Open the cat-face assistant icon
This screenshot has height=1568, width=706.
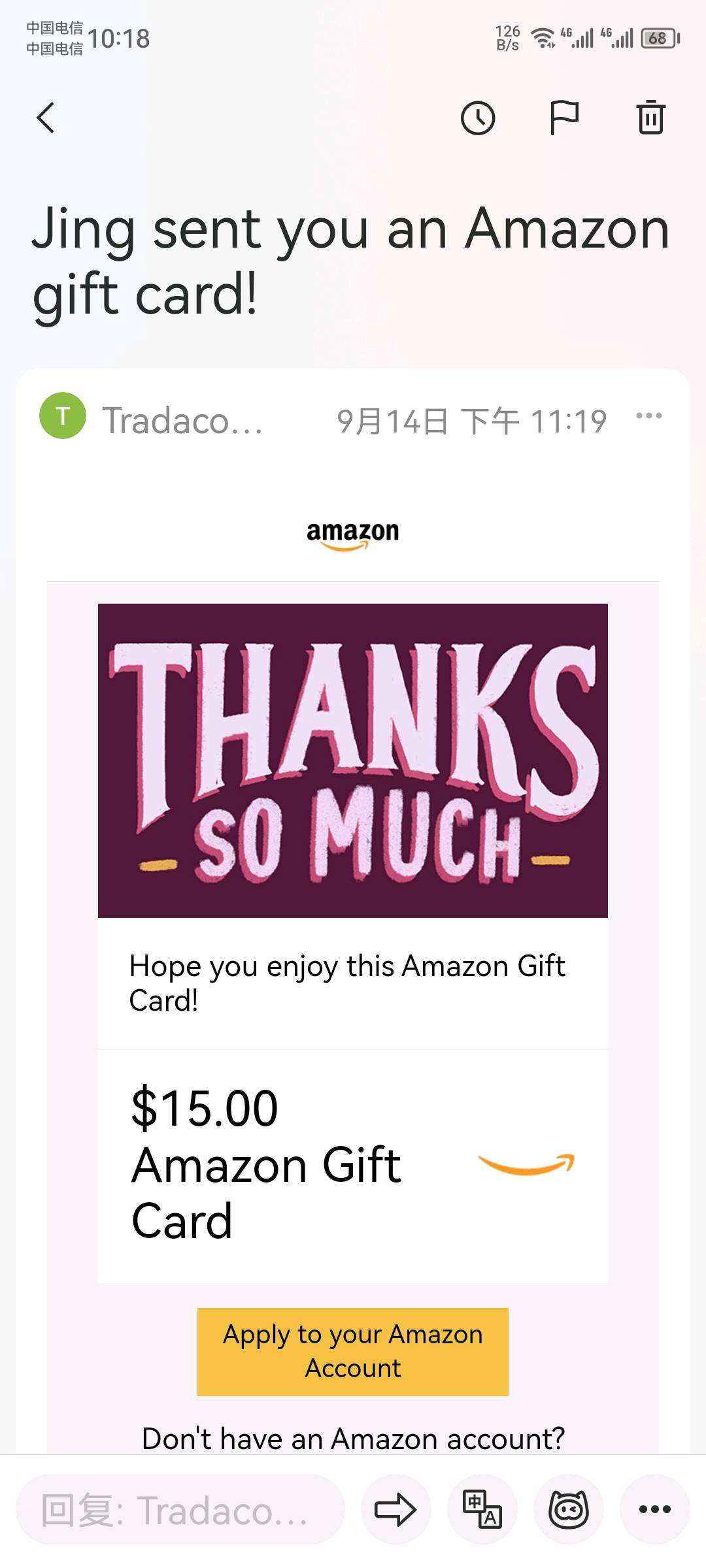[x=569, y=1510]
